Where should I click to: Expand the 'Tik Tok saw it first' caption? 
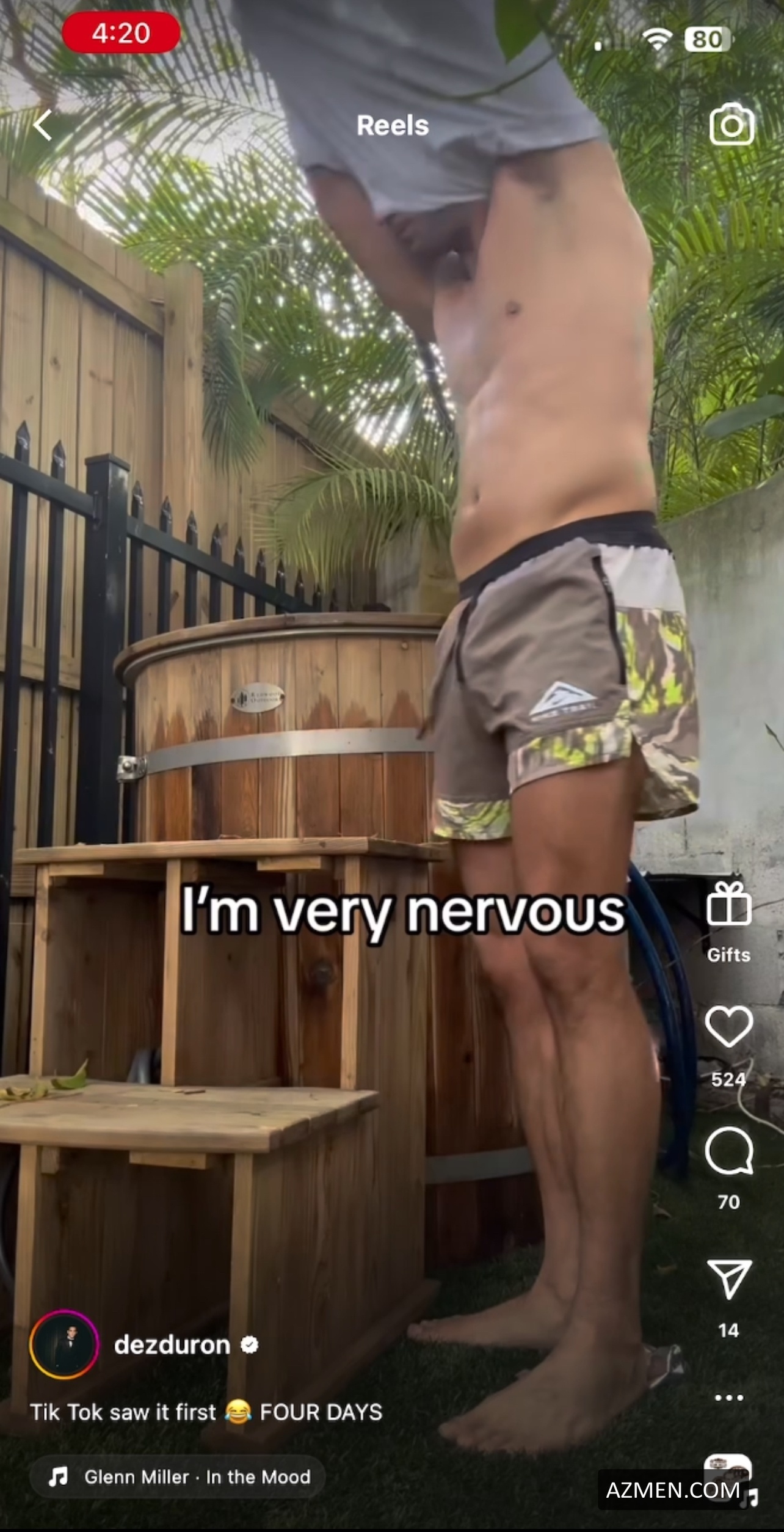pyautogui.click(x=206, y=1412)
